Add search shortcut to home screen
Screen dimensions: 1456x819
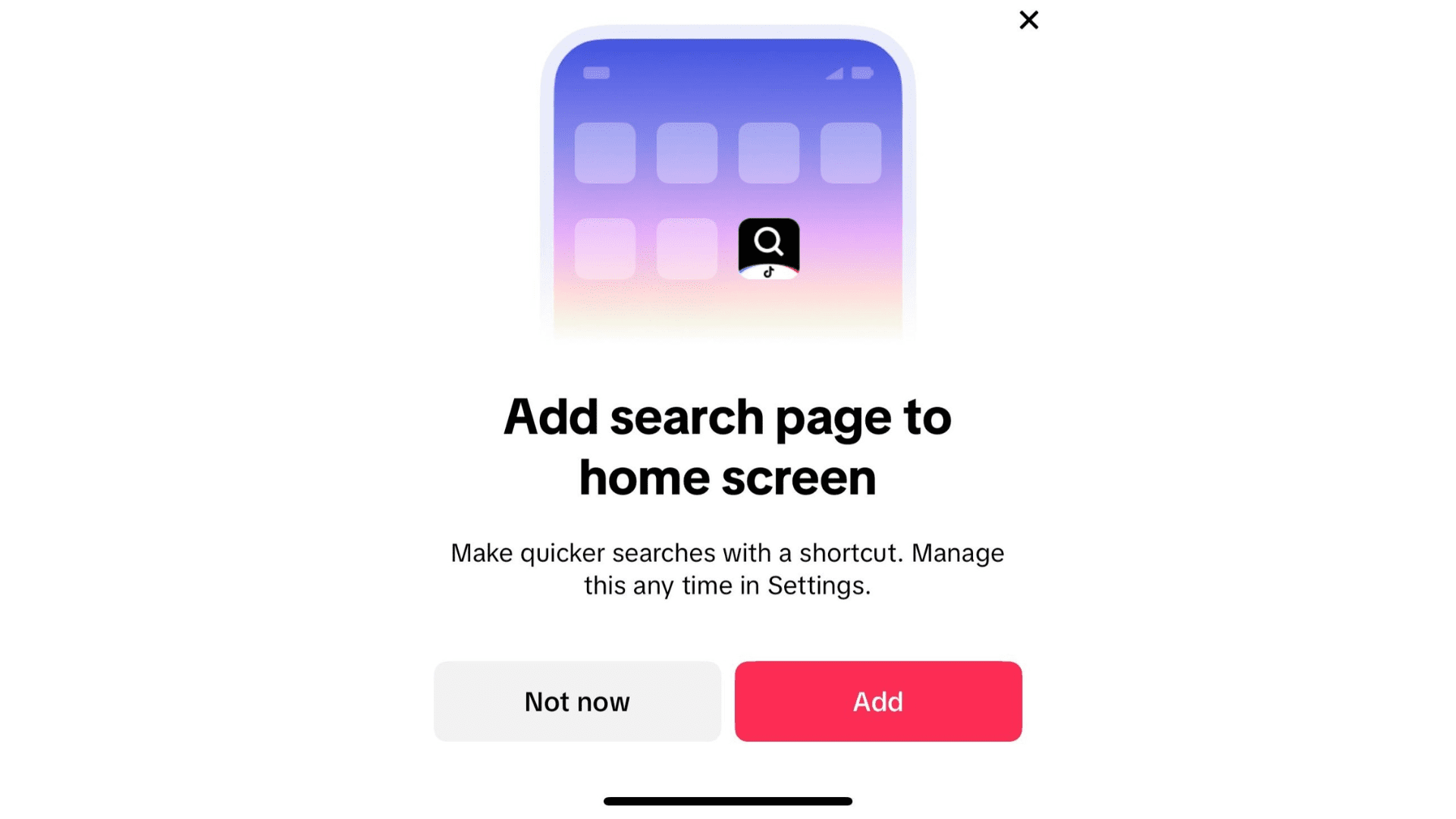(878, 701)
